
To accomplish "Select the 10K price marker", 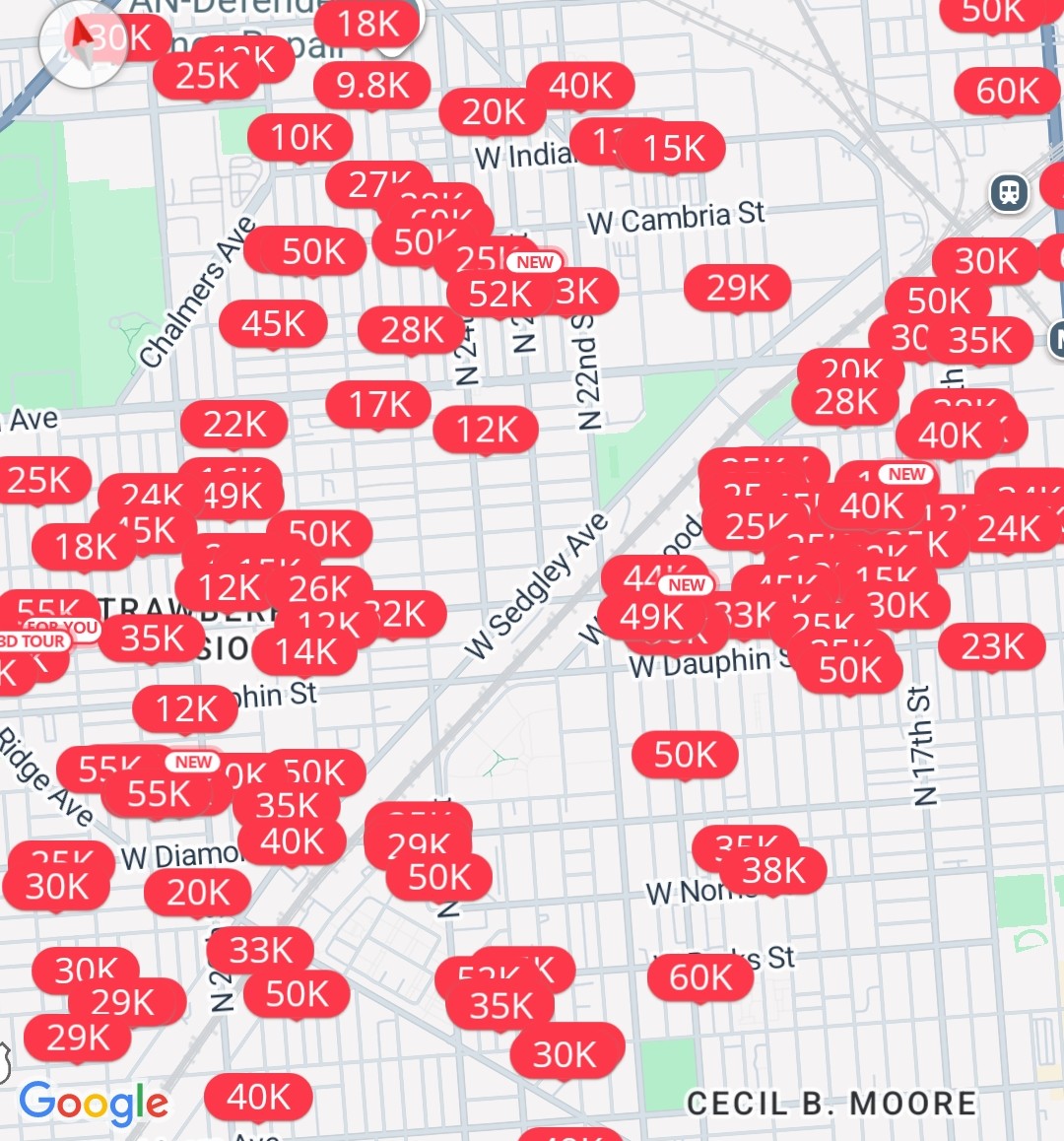I will [300, 137].
